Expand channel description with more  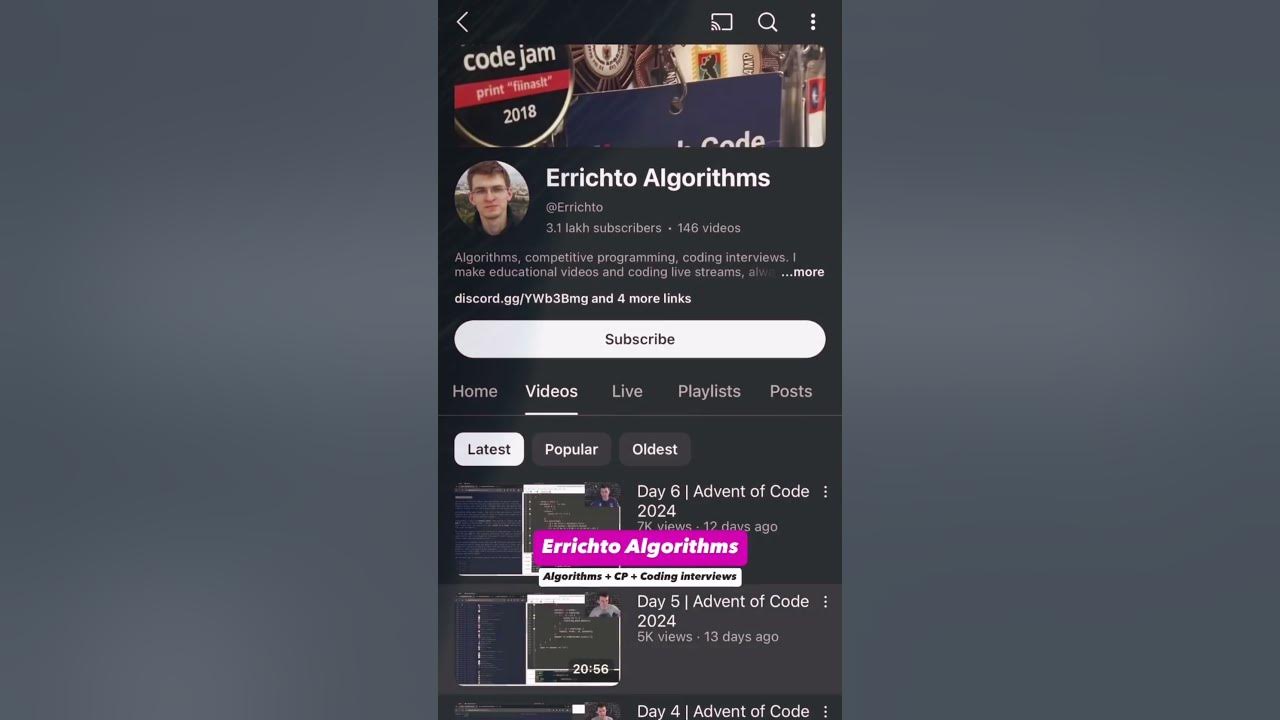[x=803, y=272]
